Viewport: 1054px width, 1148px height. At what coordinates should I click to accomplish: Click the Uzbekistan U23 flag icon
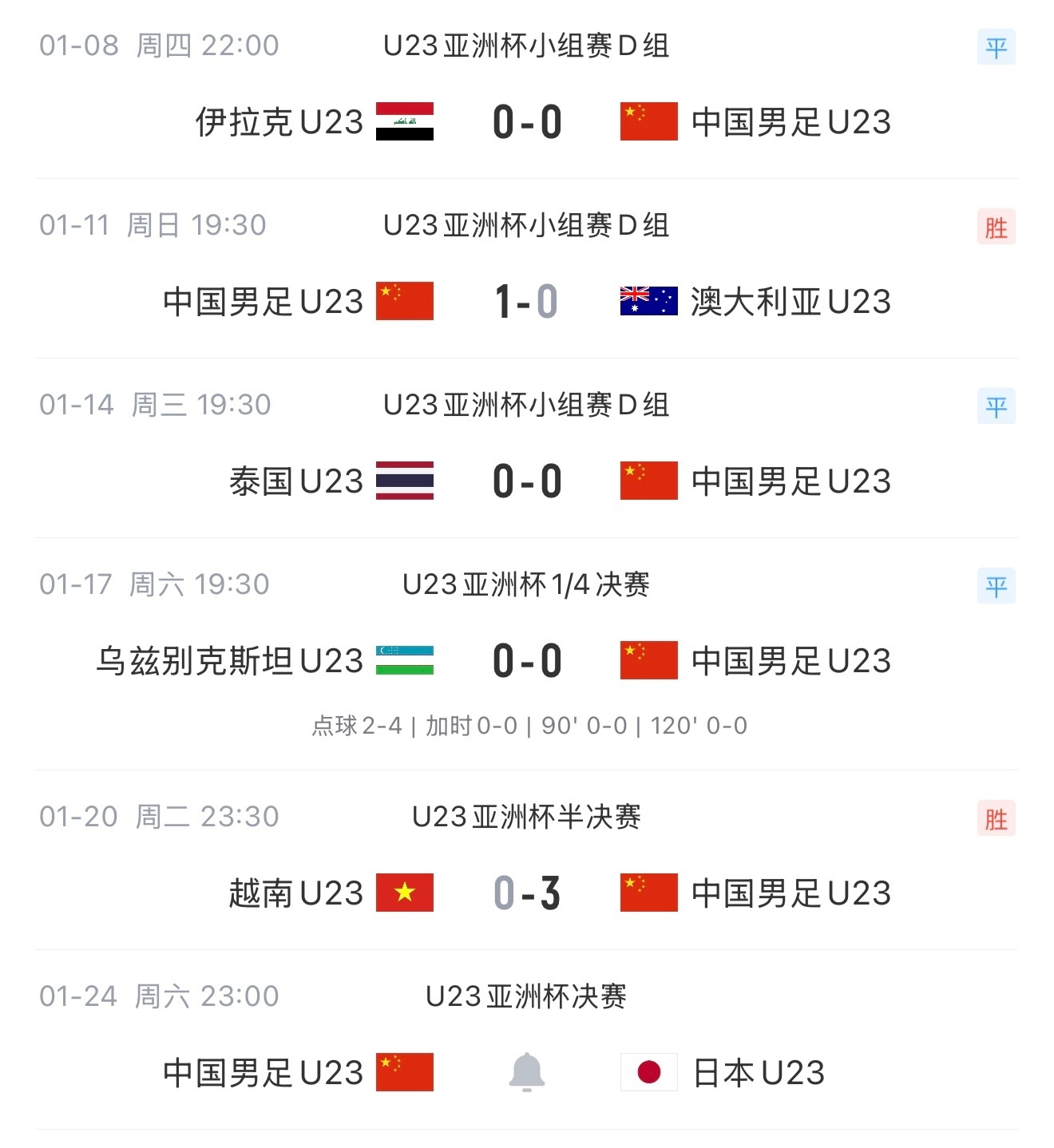(404, 660)
